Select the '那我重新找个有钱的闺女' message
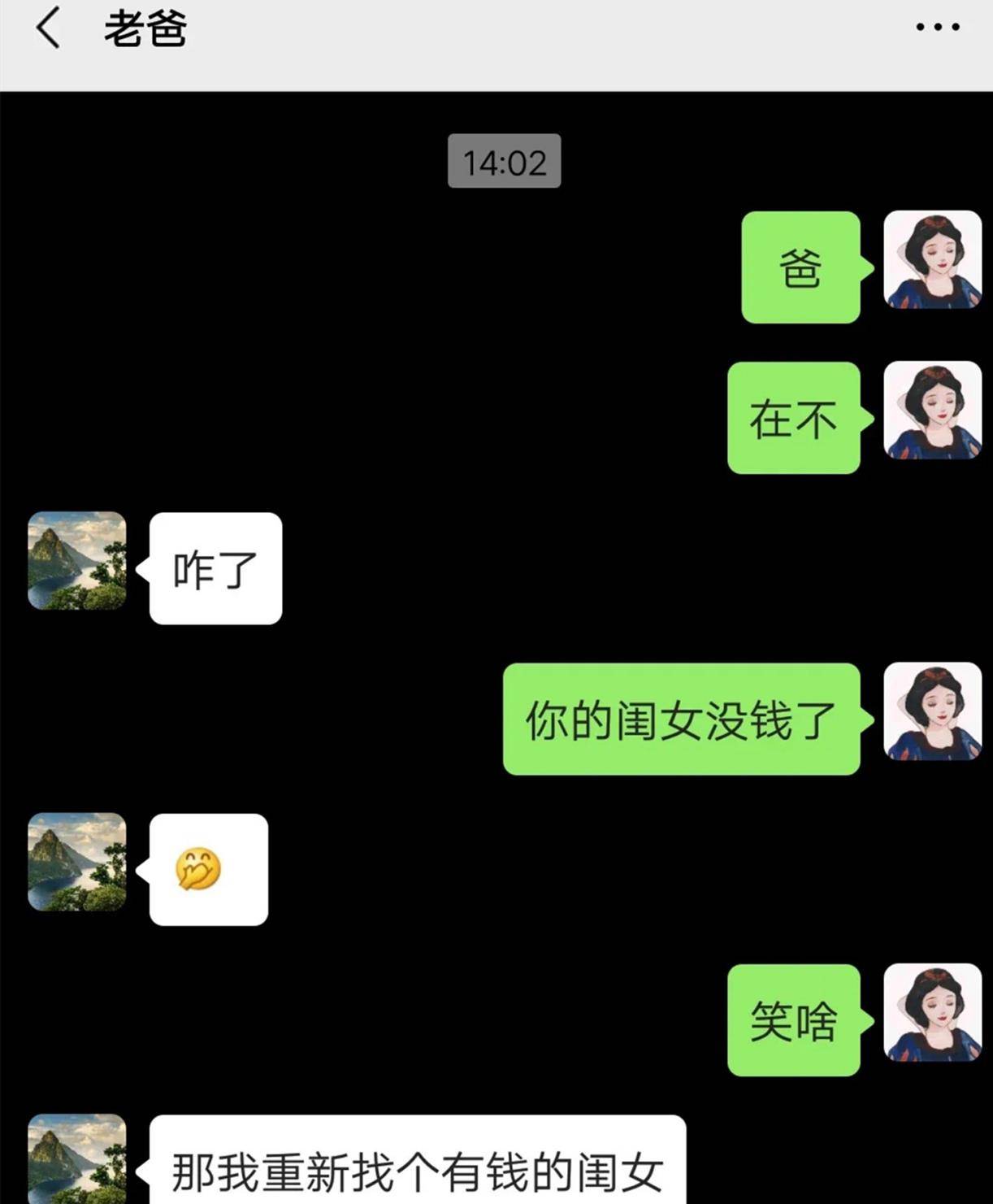Screen dimensions: 993x1204 (414, 1168)
